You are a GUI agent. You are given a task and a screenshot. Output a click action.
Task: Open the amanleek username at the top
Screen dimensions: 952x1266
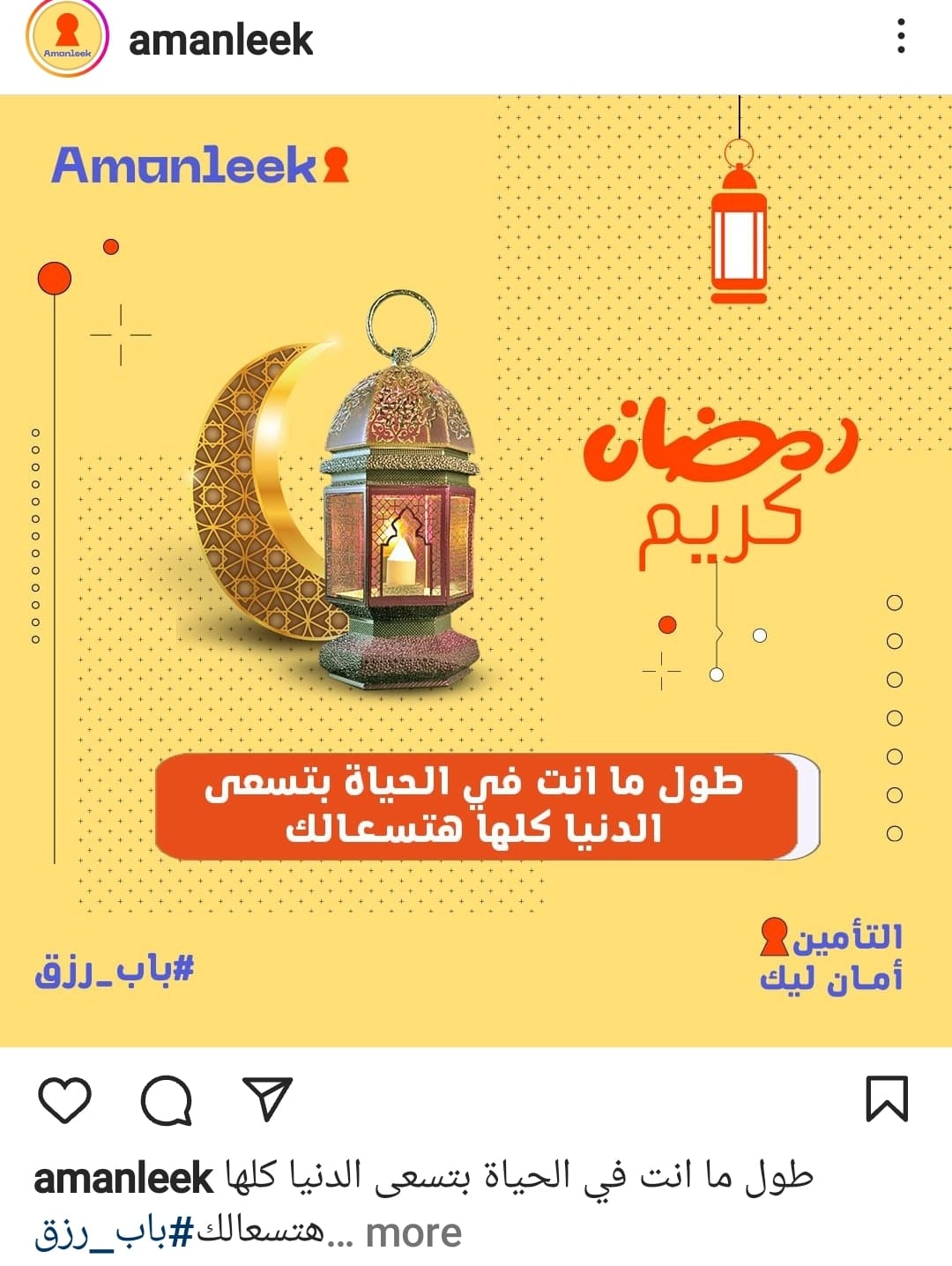(220, 40)
